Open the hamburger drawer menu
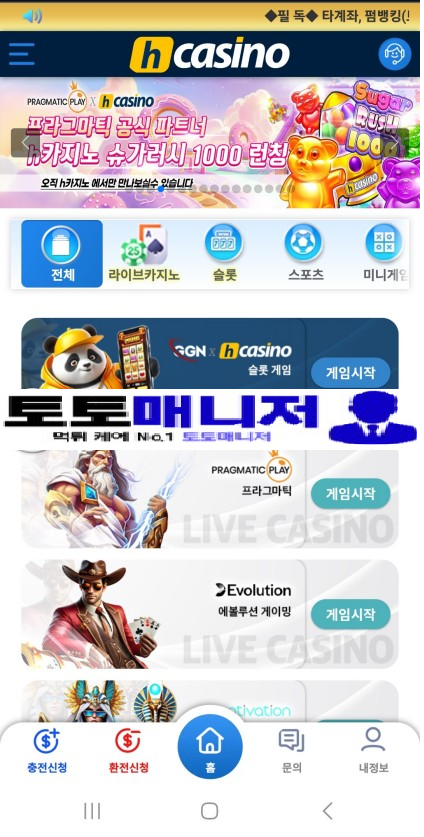The image size is (424, 837). (22, 54)
